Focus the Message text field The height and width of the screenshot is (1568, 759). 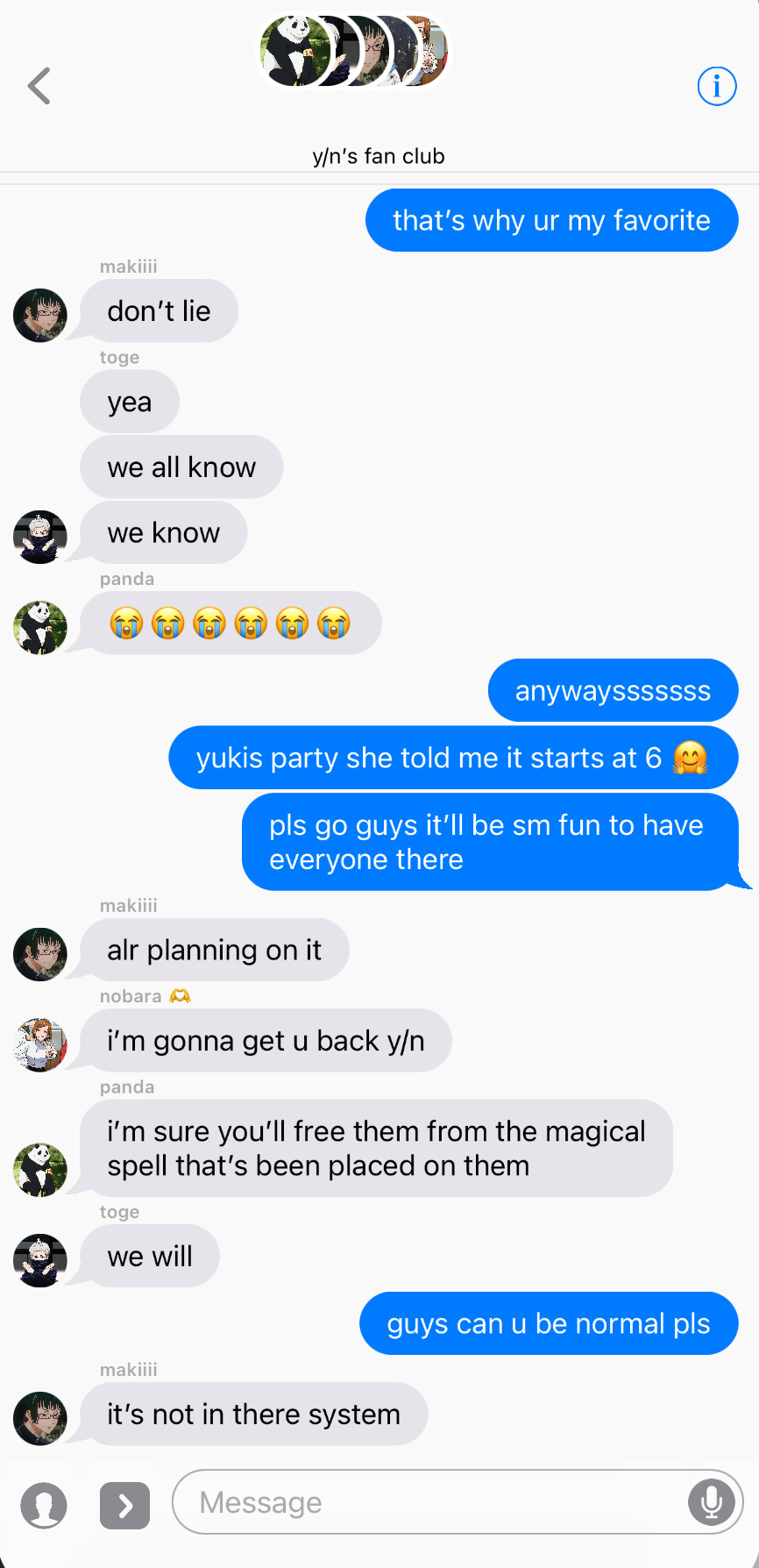[x=429, y=1502]
